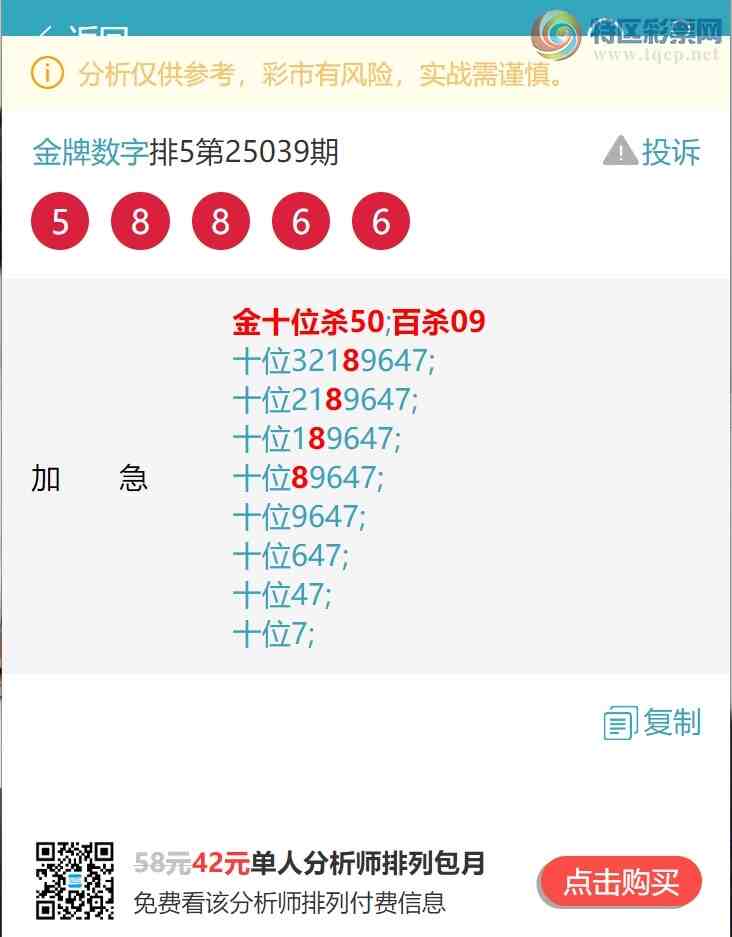This screenshot has height=937, width=732.
Task: Click the copy document icon next to 复制
Action: coord(620,720)
